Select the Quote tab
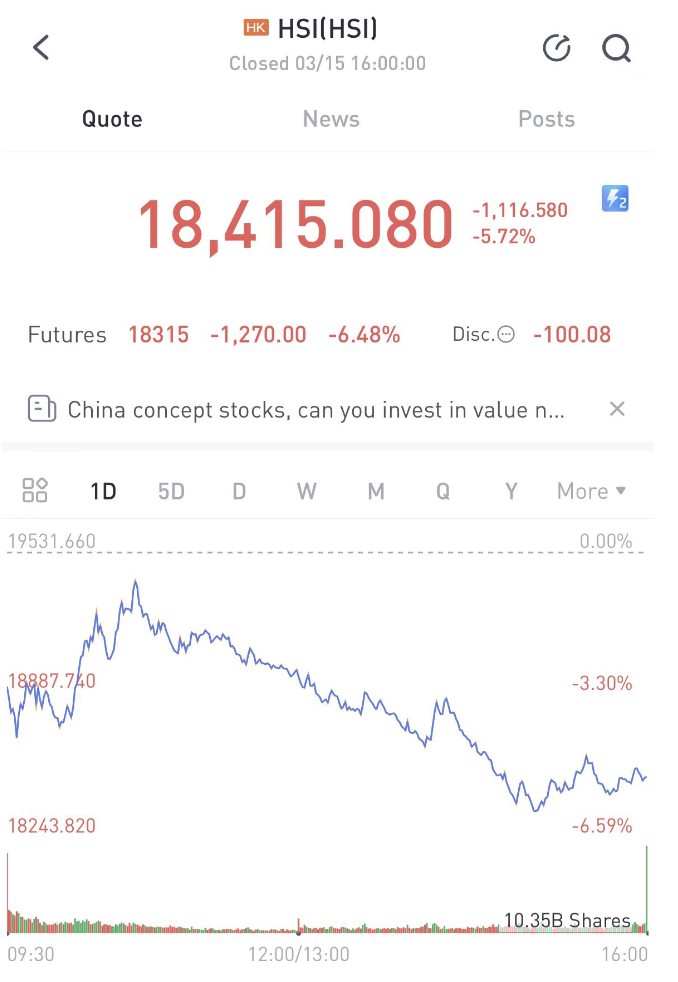Image resolution: width=678 pixels, height=982 pixels. [112, 119]
